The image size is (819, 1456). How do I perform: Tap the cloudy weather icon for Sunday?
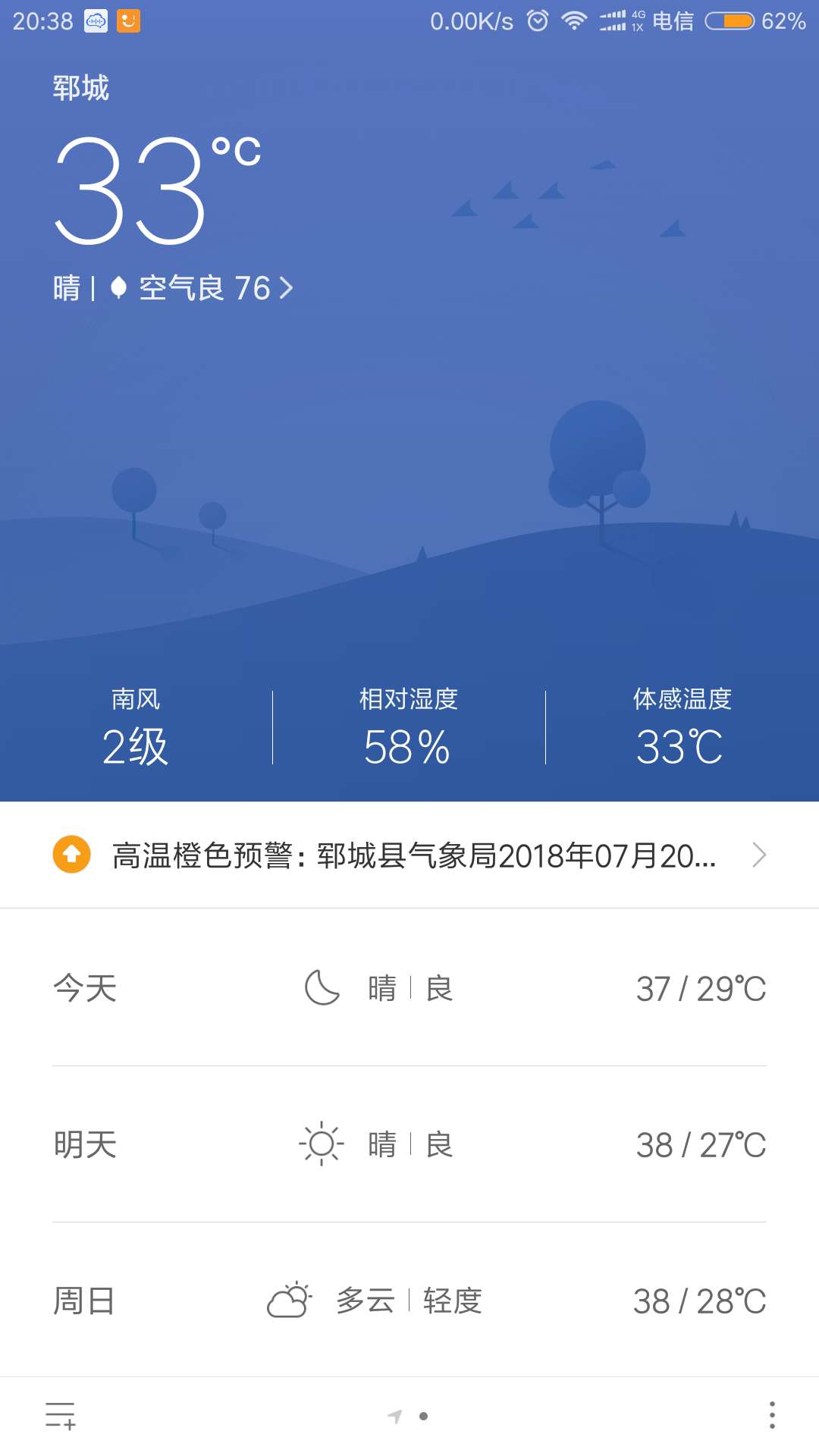click(288, 1301)
